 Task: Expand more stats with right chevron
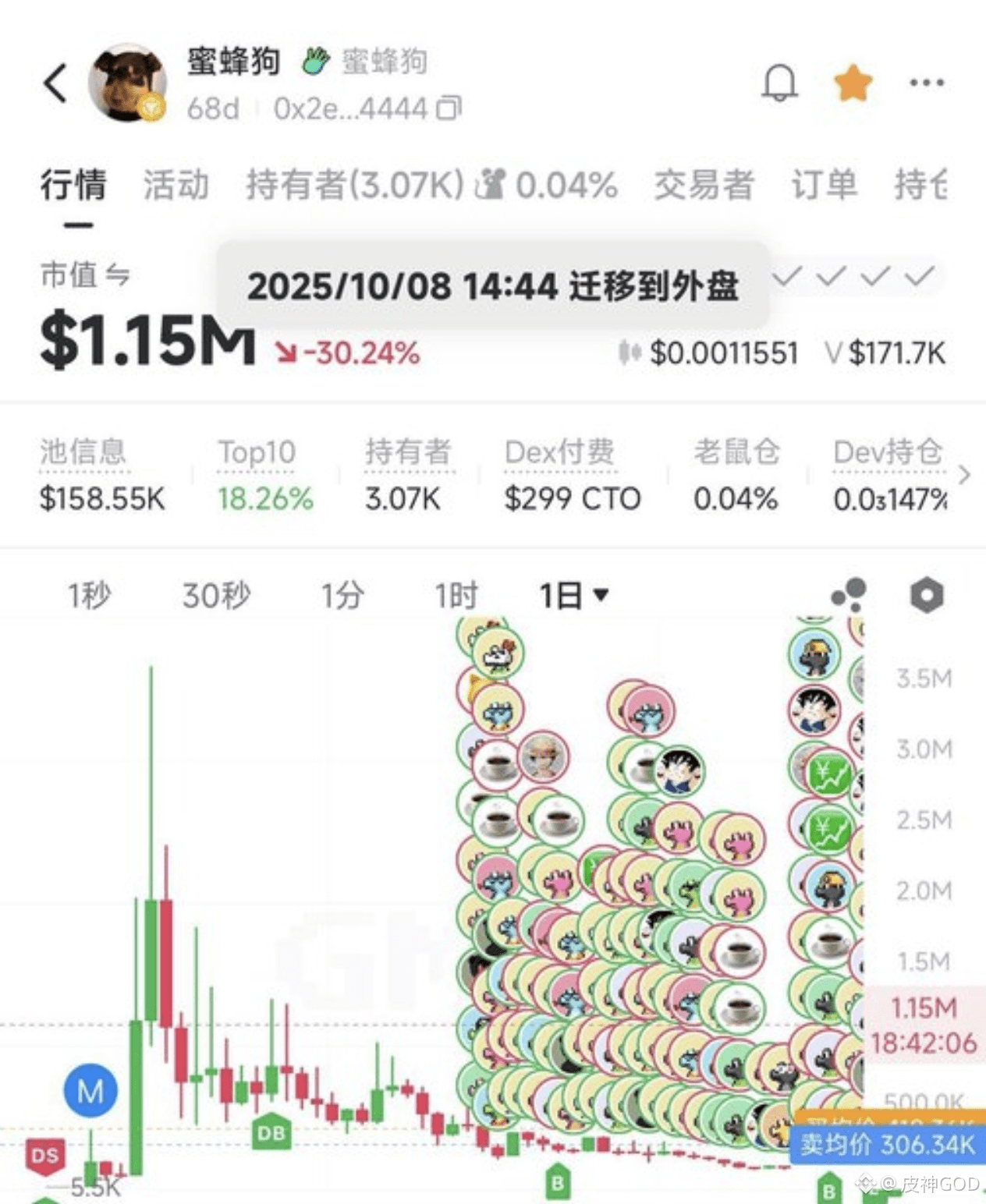click(965, 475)
